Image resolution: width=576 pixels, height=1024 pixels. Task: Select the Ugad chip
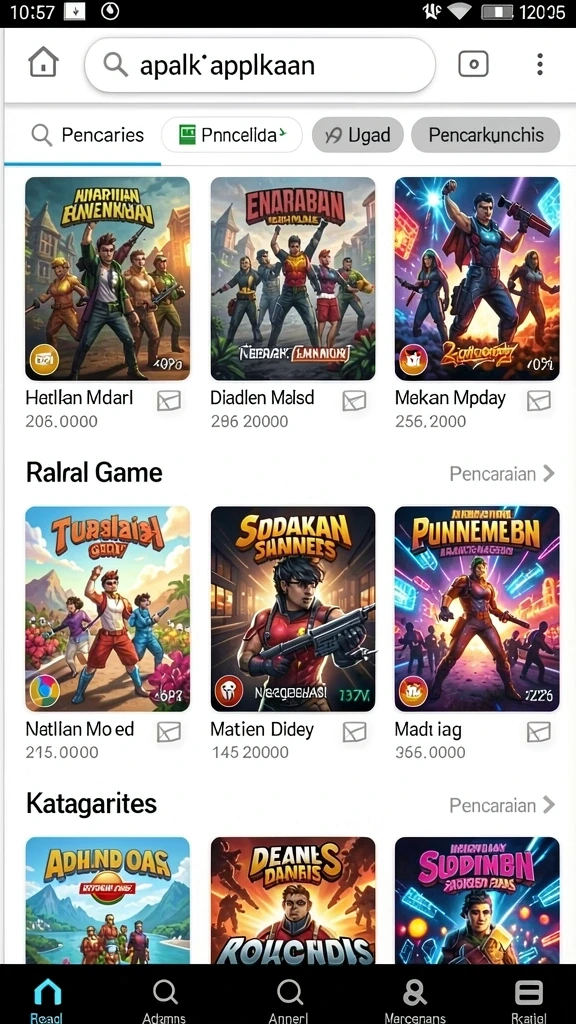pos(358,135)
